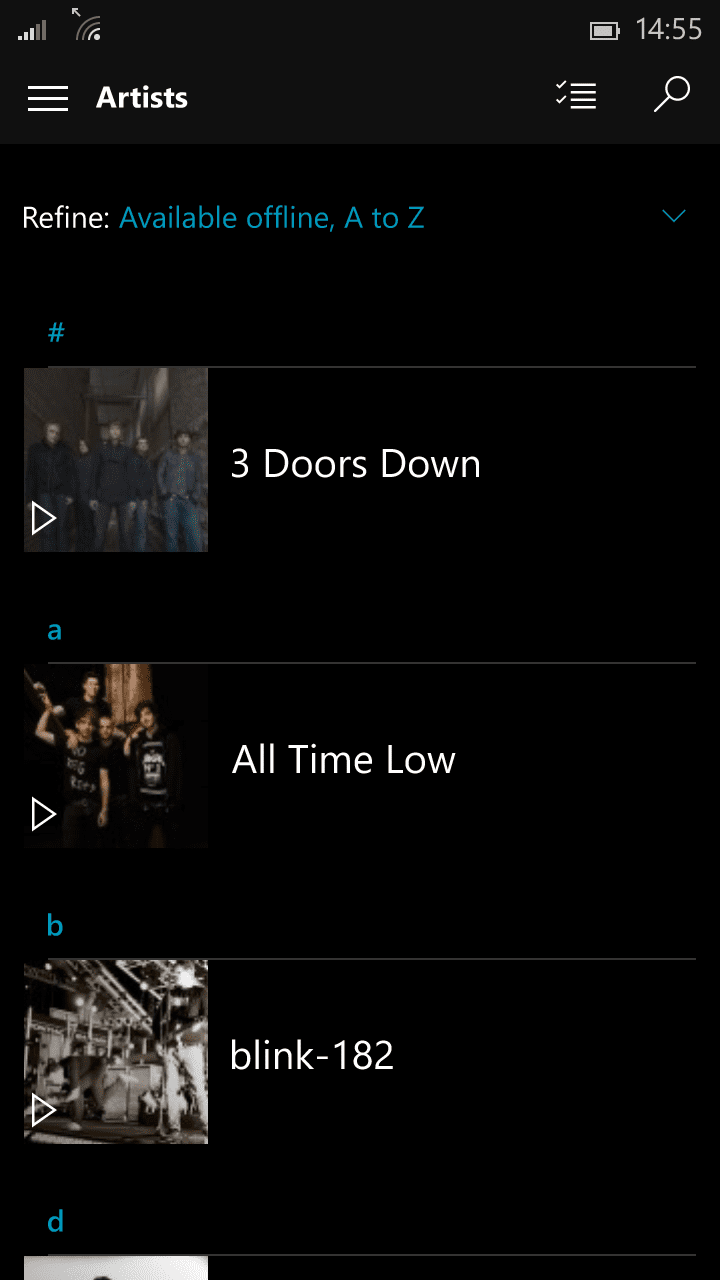Select the 'd' letter group header
The height and width of the screenshot is (1280, 720).
(x=56, y=1221)
